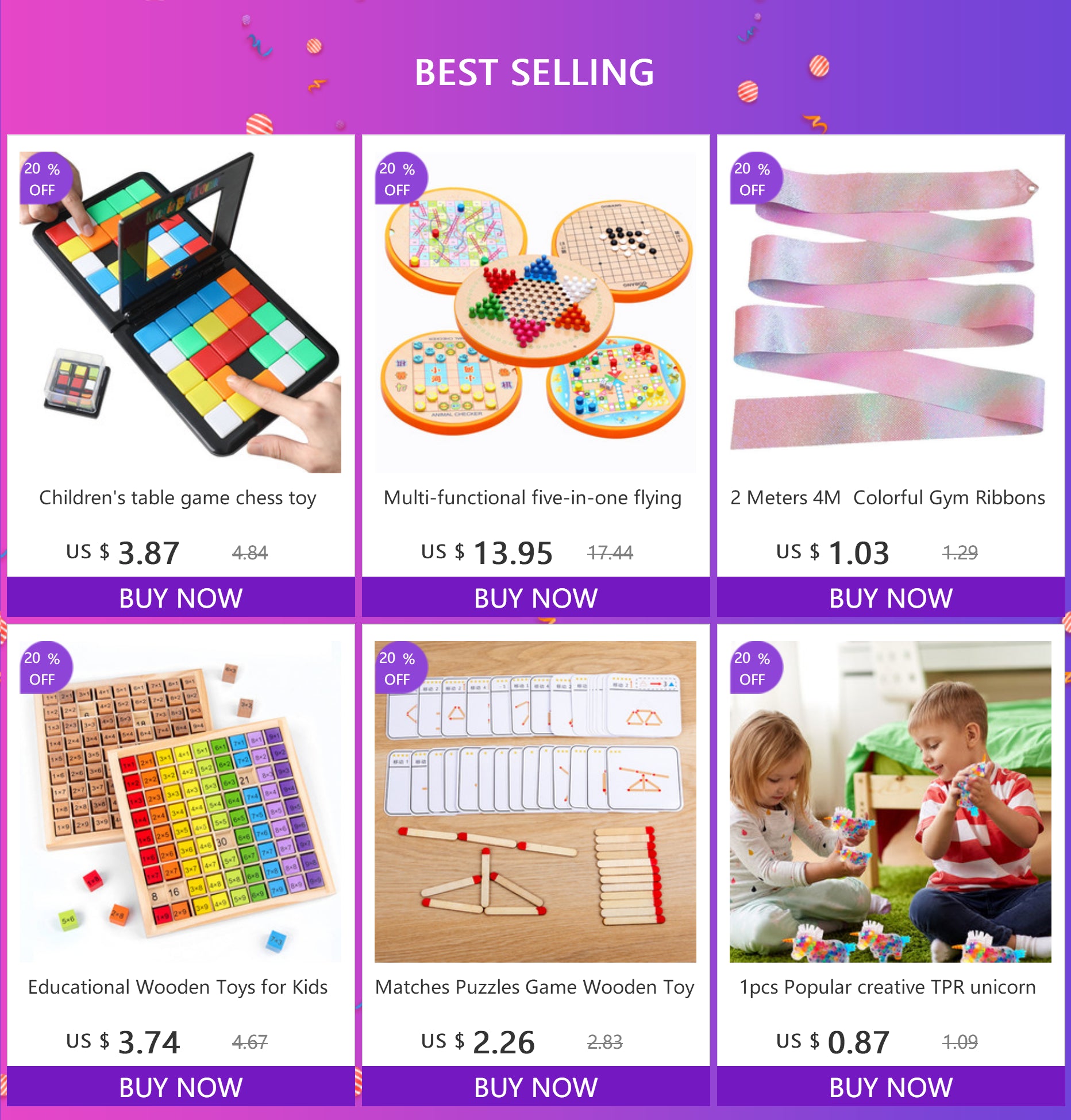Buy the Colorful Gym Ribbons now
This screenshot has width=1071, height=1120.
click(891, 598)
